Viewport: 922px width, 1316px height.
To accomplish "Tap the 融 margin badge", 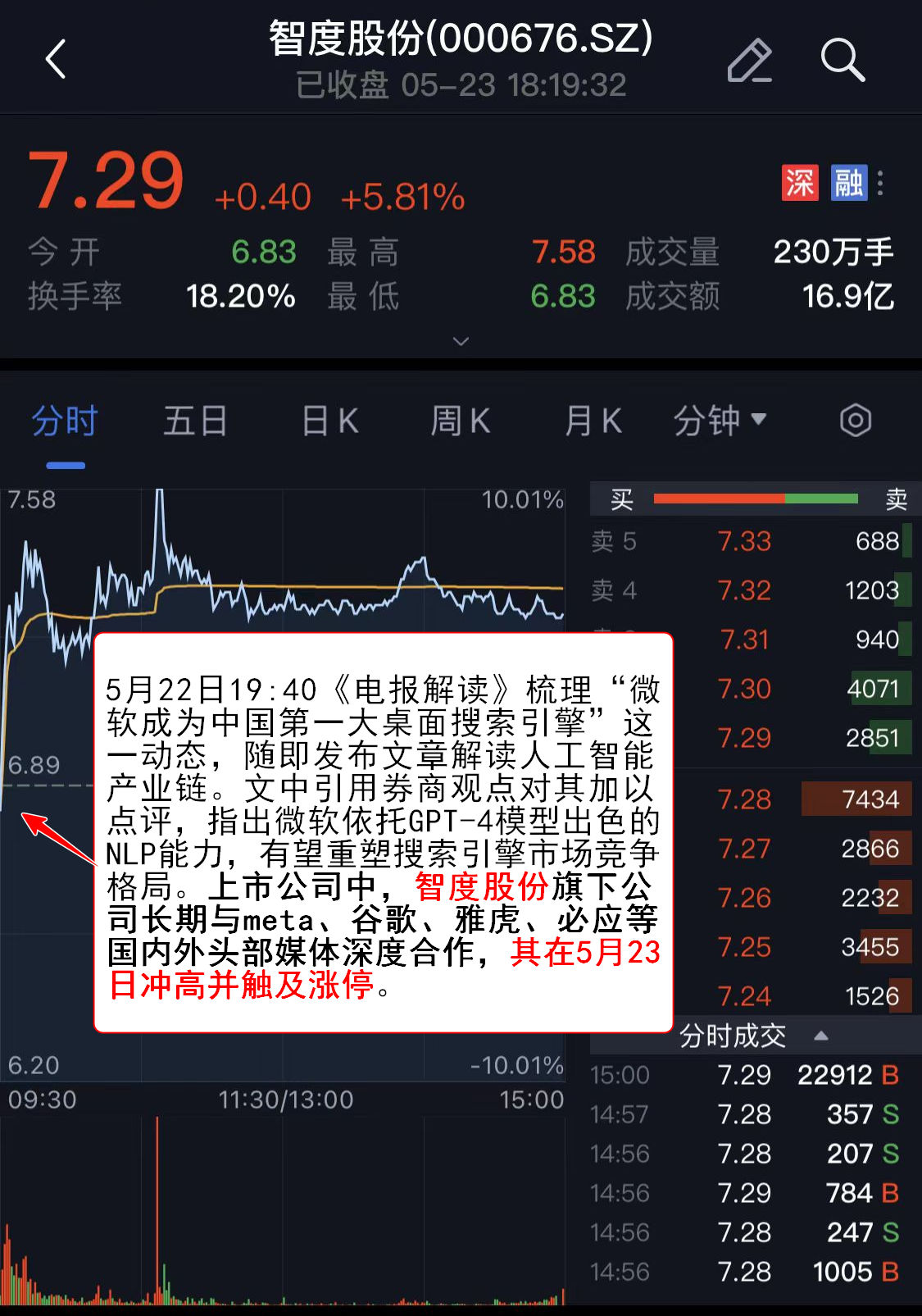I will point(848,183).
